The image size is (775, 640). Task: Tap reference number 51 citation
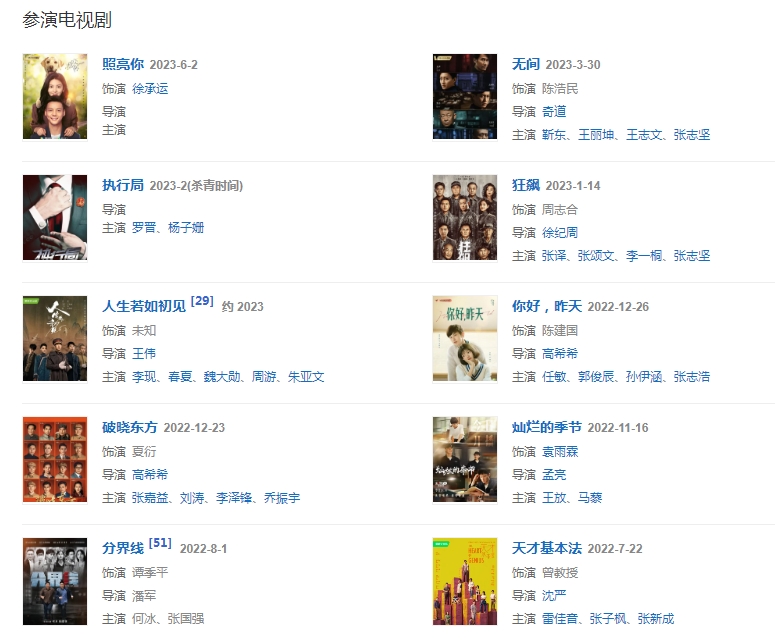[x=160, y=543]
